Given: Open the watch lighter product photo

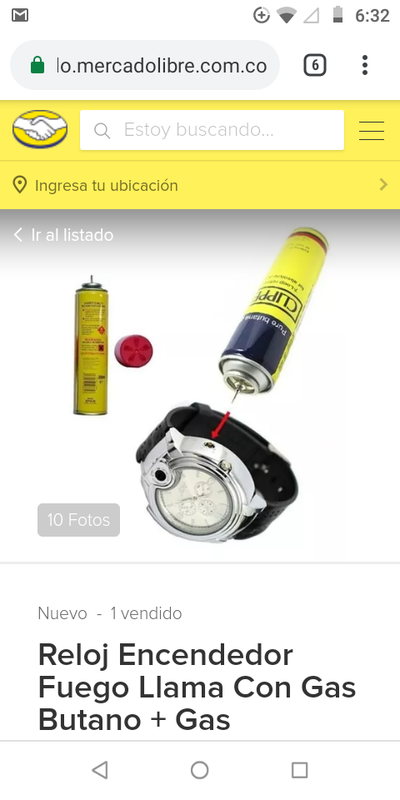Looking at the screenshot, I should (200, 386).
